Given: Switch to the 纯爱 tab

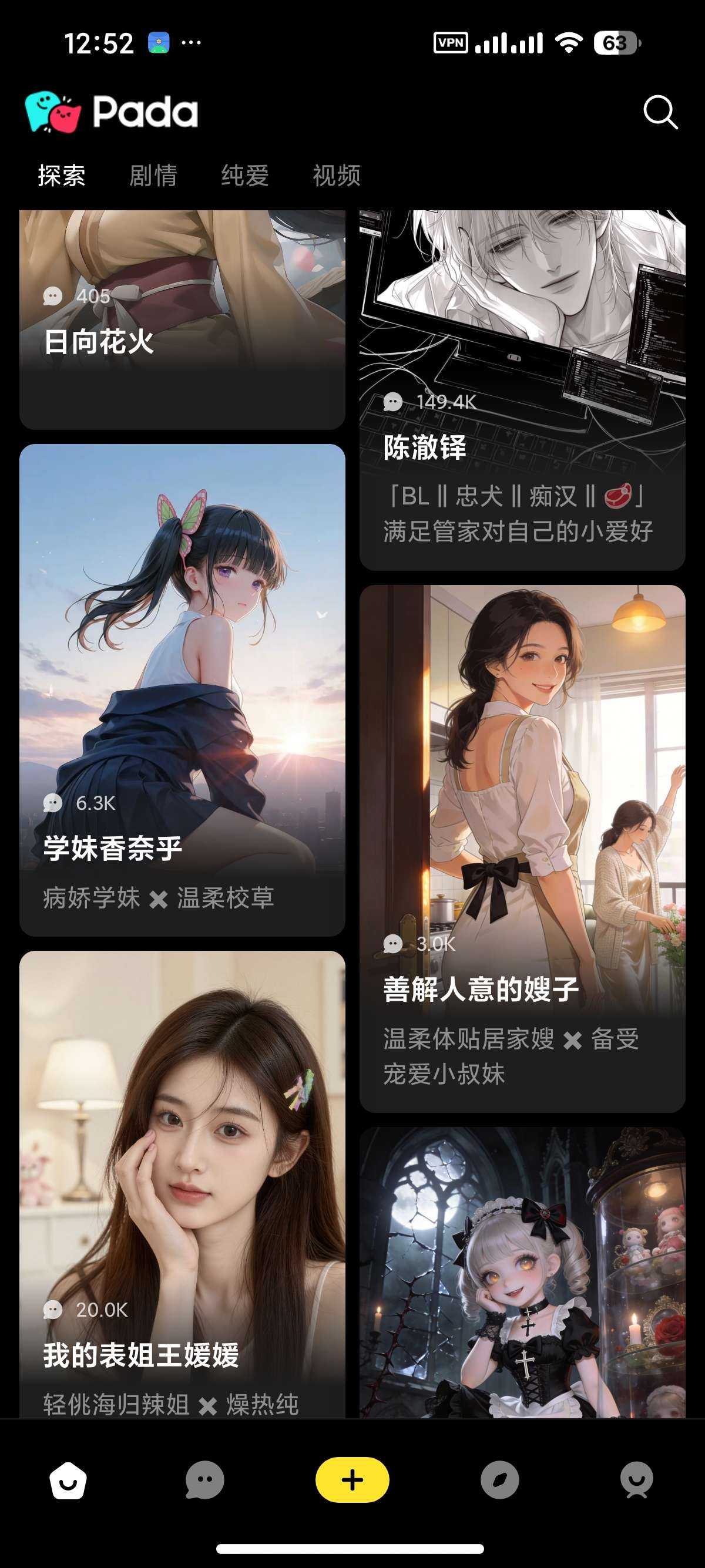Looking at the screenshot, I should pos(245,176).
